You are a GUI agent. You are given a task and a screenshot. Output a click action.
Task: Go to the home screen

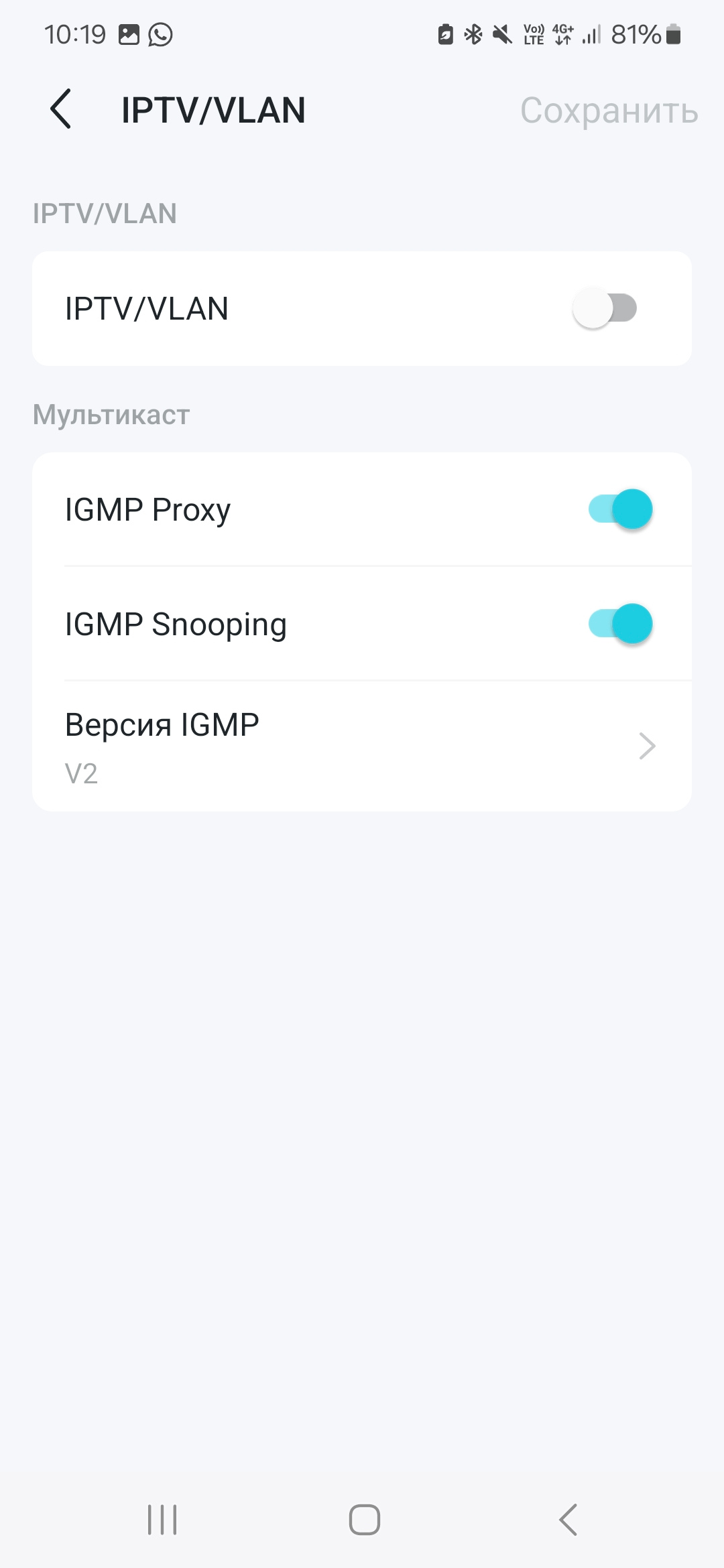click(364, 1519)
